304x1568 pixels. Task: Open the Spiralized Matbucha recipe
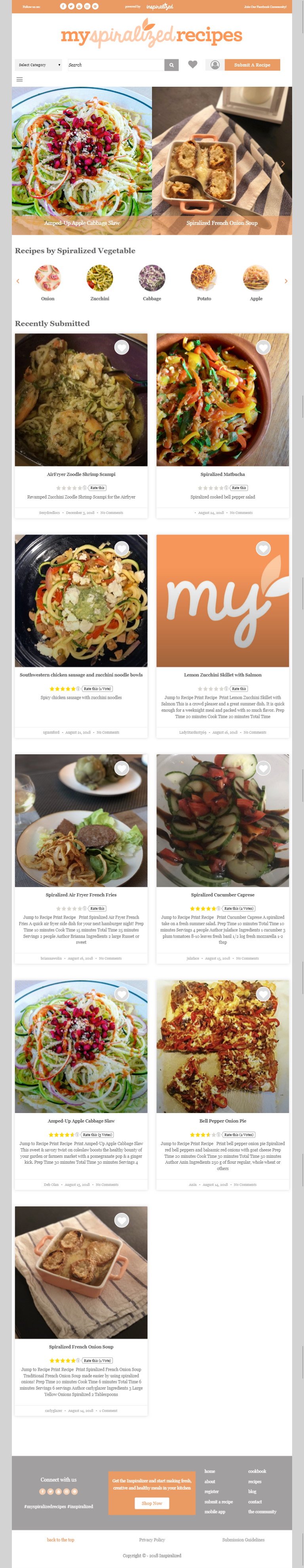point(222,474)
